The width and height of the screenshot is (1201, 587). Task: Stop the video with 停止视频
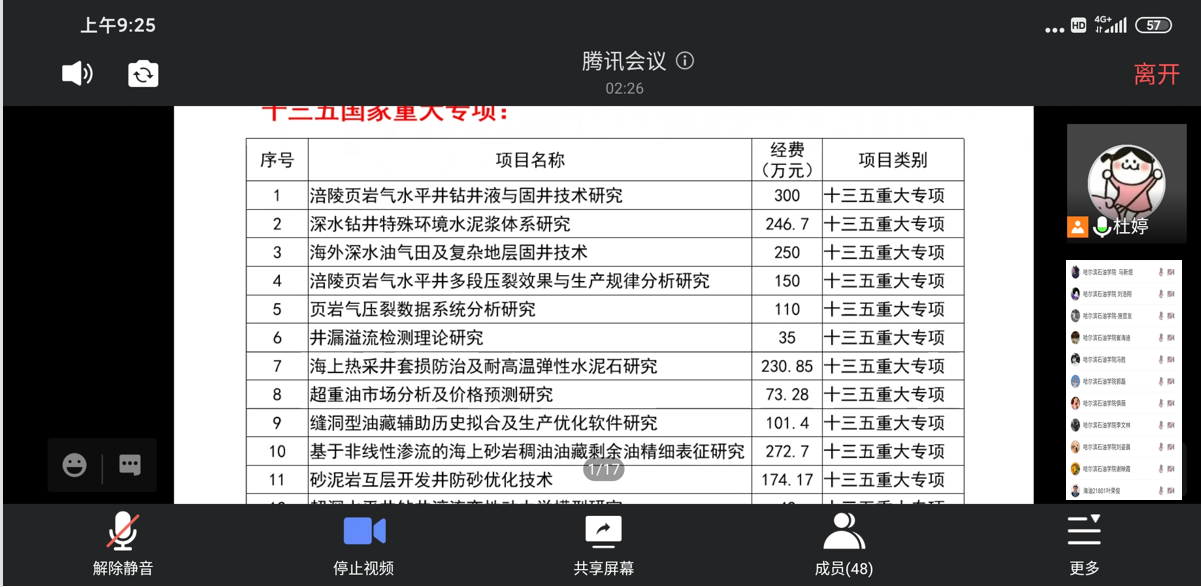pos(364,545)
